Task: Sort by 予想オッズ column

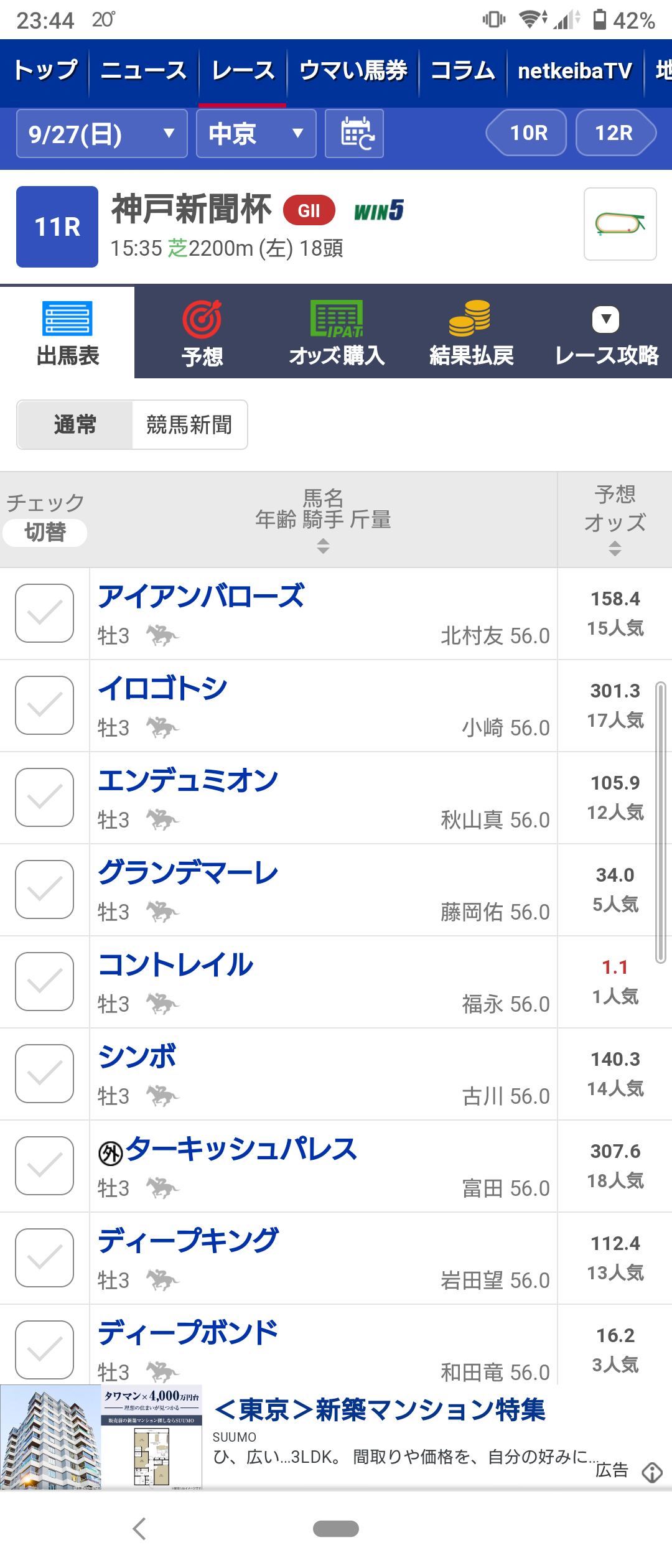Action: click(x=615, y=520)
